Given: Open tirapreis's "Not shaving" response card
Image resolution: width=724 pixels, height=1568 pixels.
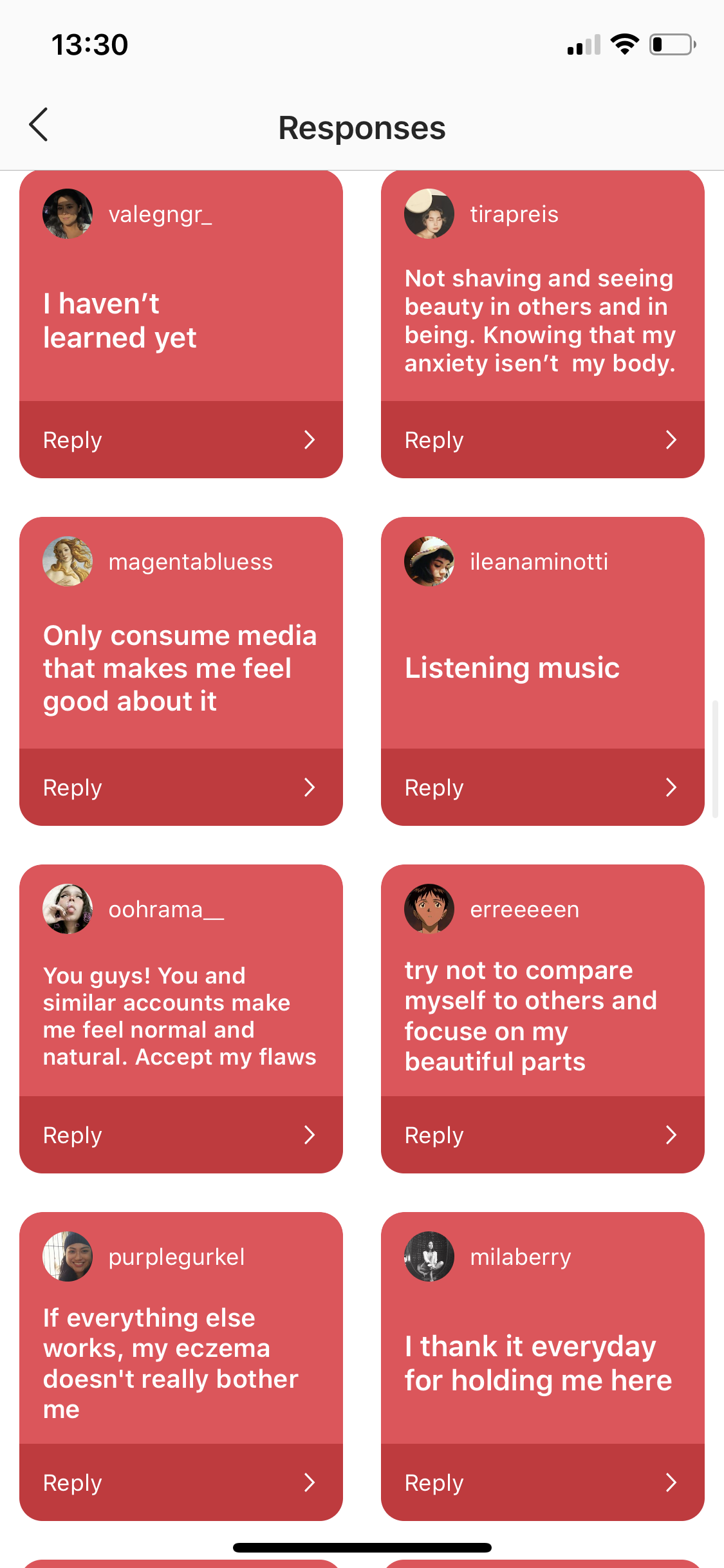Looking at the screenshot, I should click(x=542, y=320).
